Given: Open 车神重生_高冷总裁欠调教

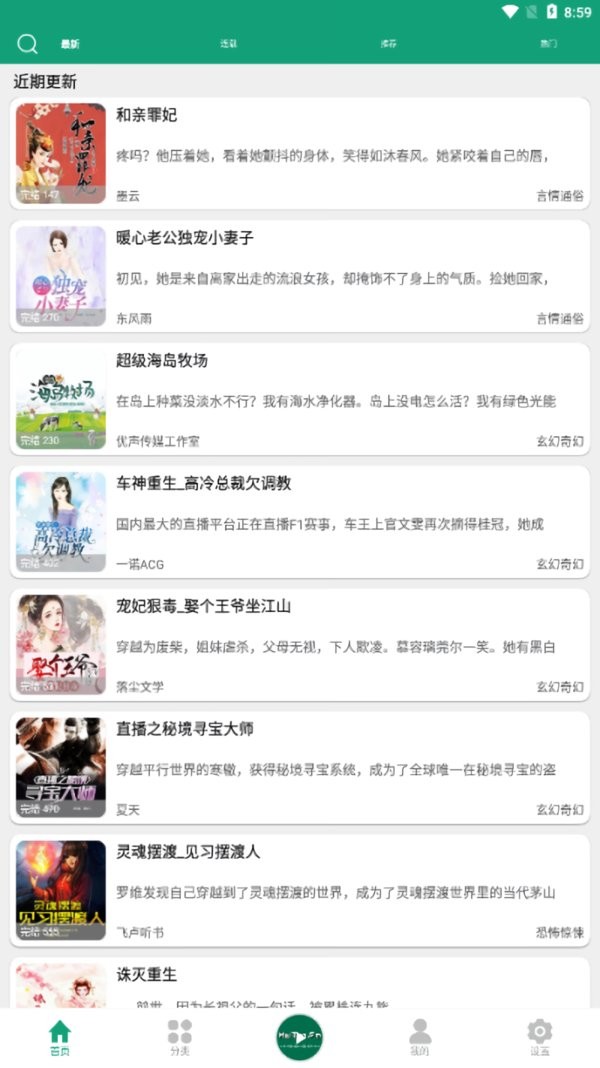Looking at the screenshot, I should click(x=300, y=522).
